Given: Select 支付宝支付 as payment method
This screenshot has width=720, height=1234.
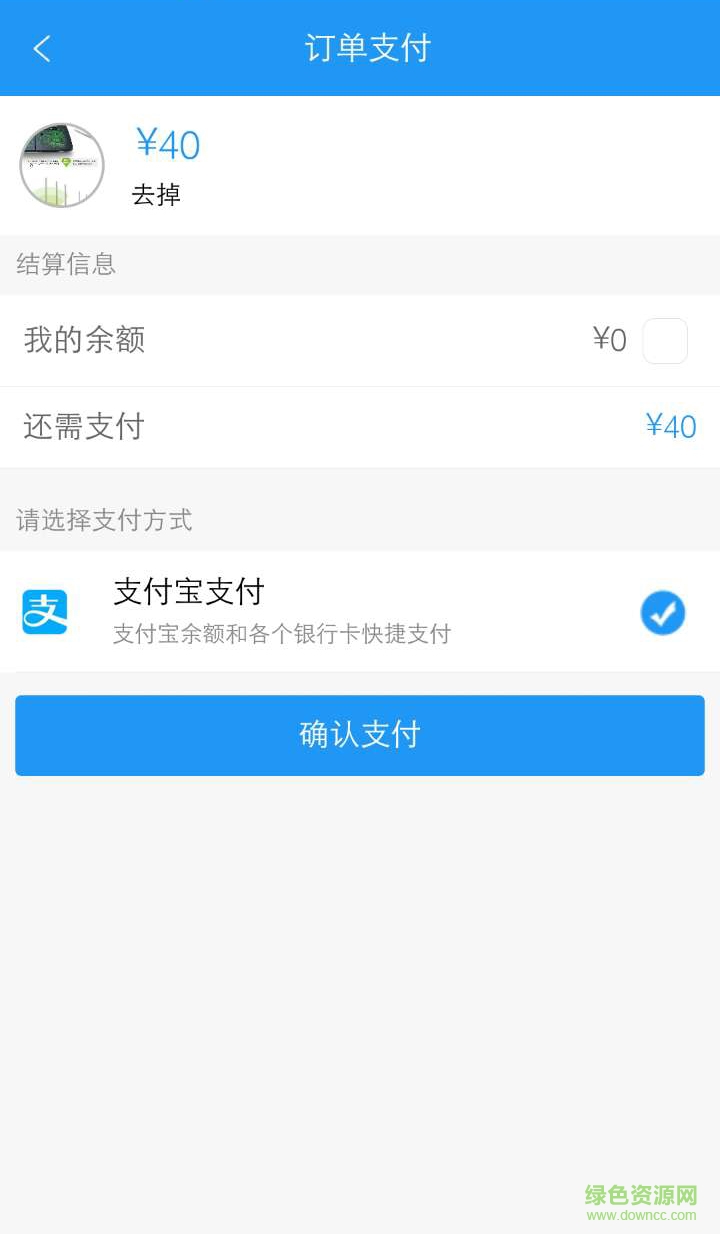Looking at the screenshot, I should tap(188, 591).
